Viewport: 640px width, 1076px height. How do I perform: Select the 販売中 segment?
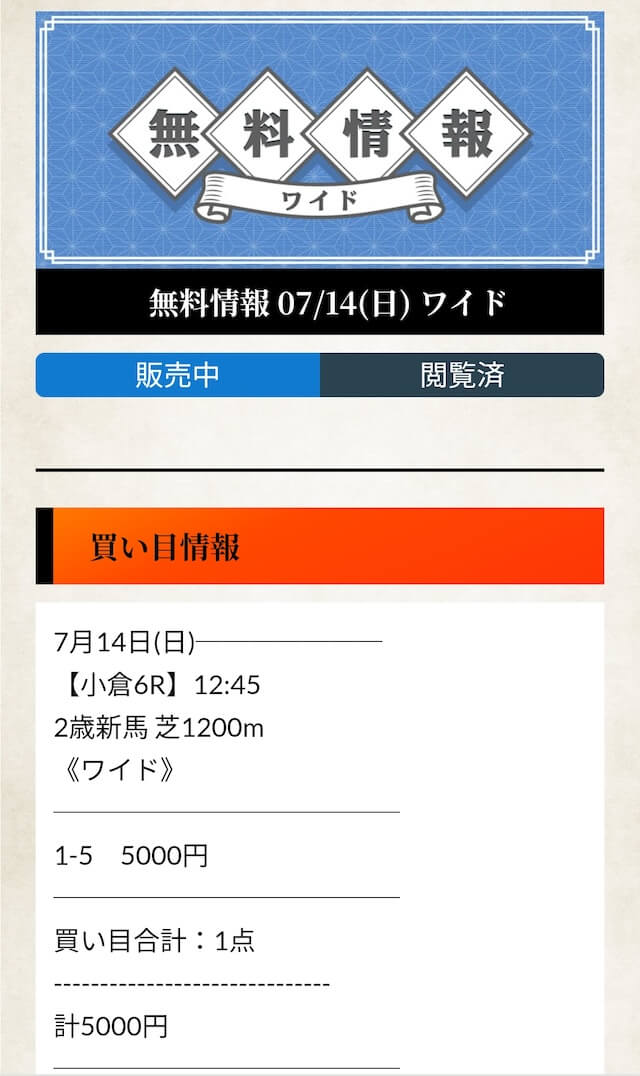click(x=178, y=375)
